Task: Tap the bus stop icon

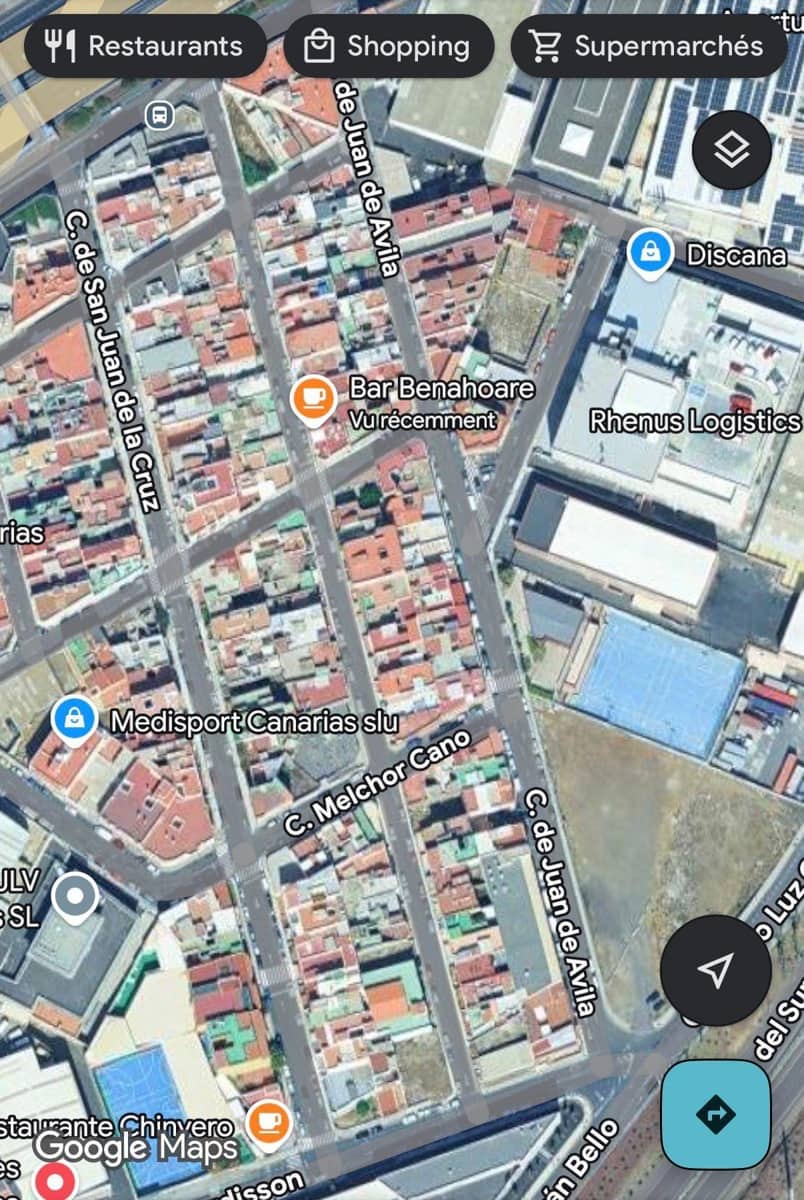Action: [x=159, y=116]
